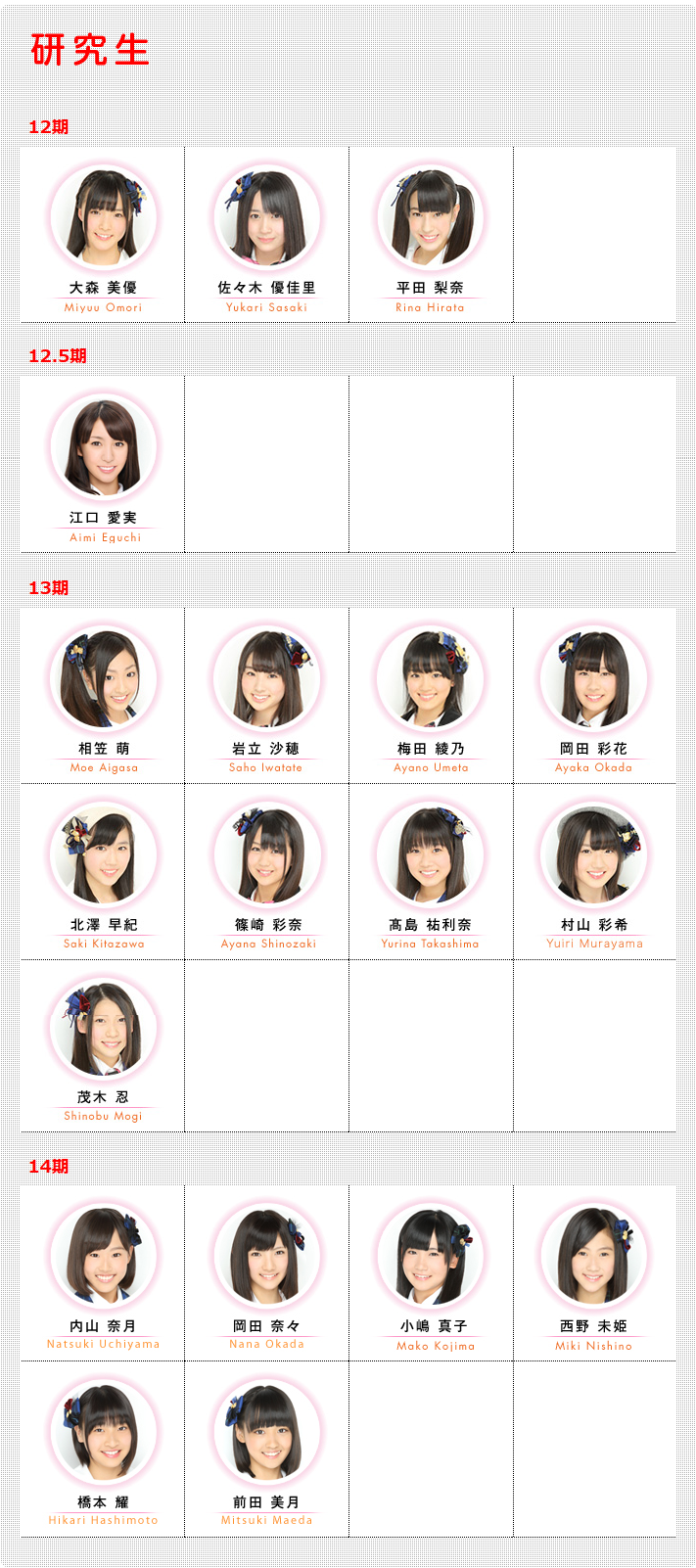The width and height of the screenshot is (696, 1568).
Task: Tap the Moe Aigasa member card
Action: click(103, 680)
